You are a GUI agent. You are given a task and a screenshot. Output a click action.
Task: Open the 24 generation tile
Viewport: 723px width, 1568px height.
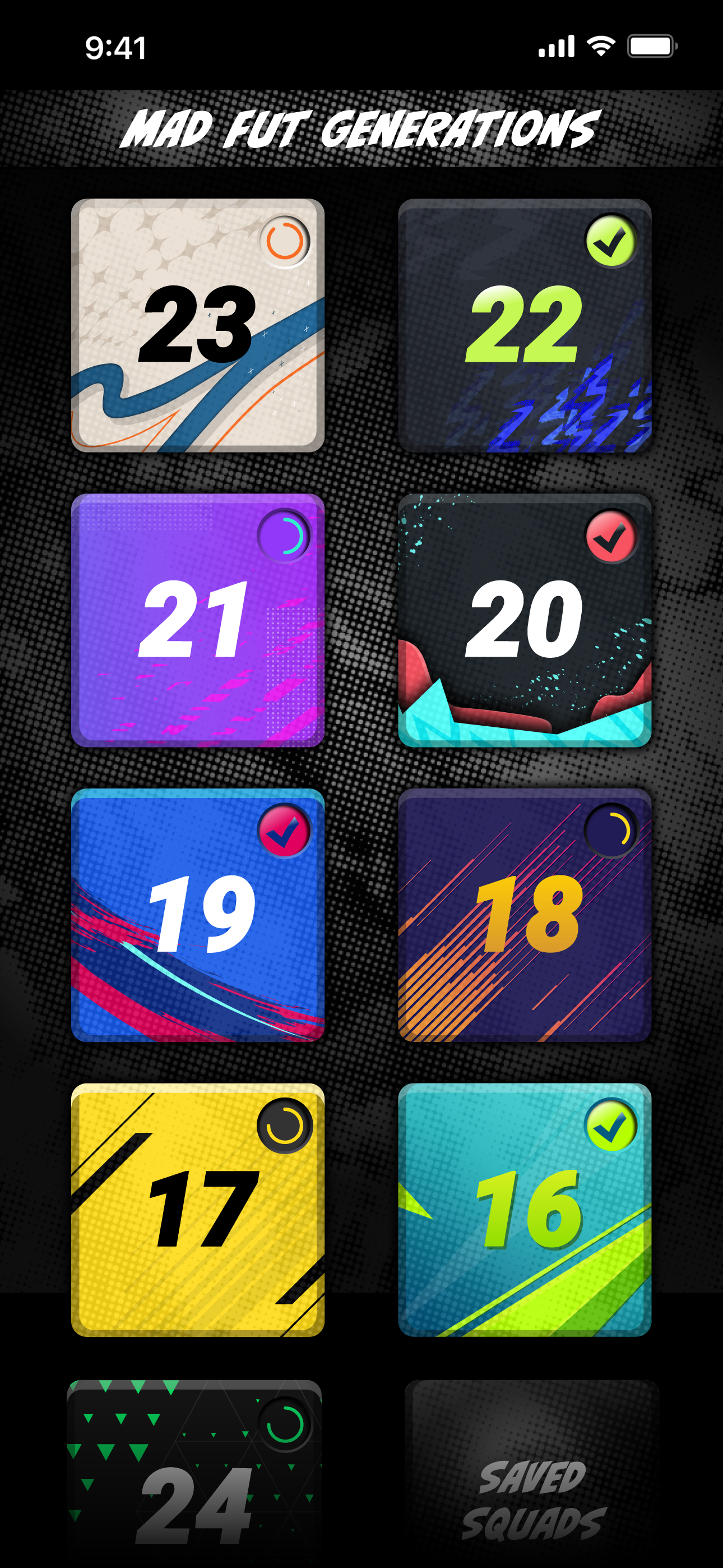[x=194, y=1473]
